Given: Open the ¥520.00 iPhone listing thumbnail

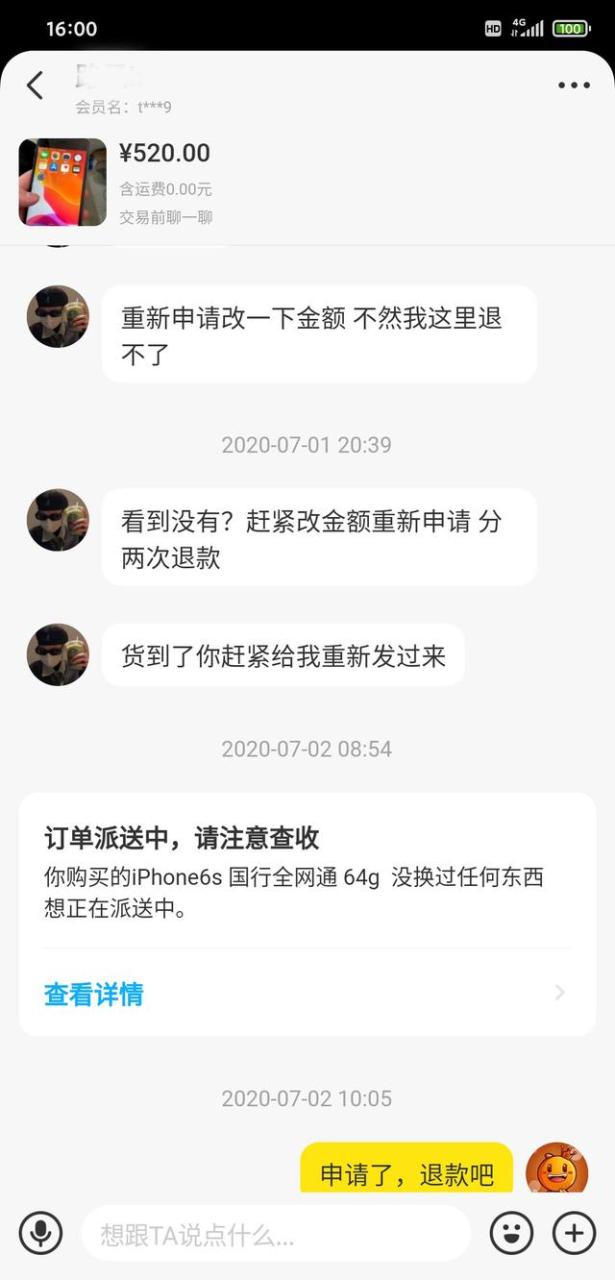Looking at the screenshot, I should tap(62, 182).
